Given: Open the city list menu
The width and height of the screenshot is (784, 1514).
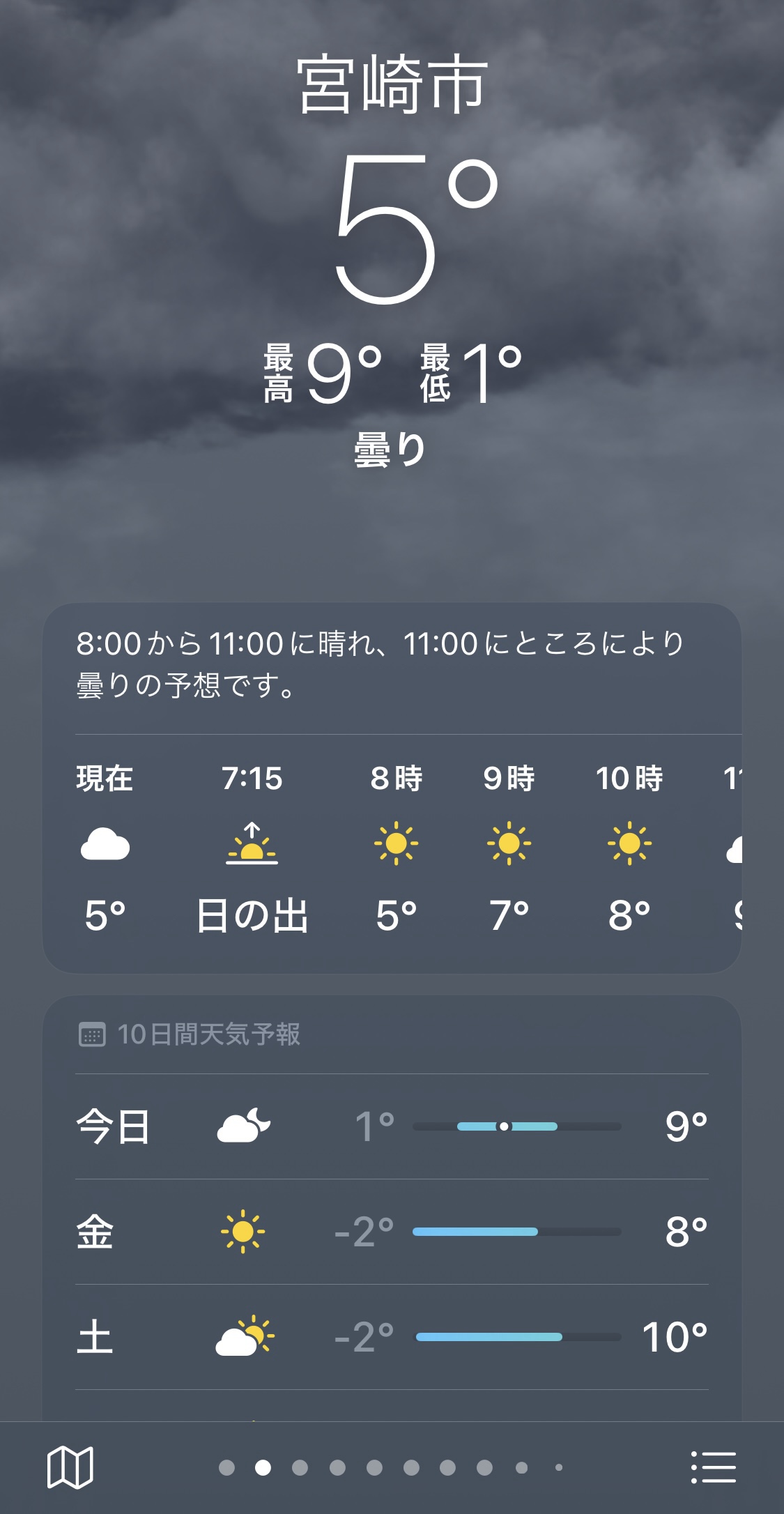Looking at the screenshot, I should pyautogui.click(x=713, y=1467).
